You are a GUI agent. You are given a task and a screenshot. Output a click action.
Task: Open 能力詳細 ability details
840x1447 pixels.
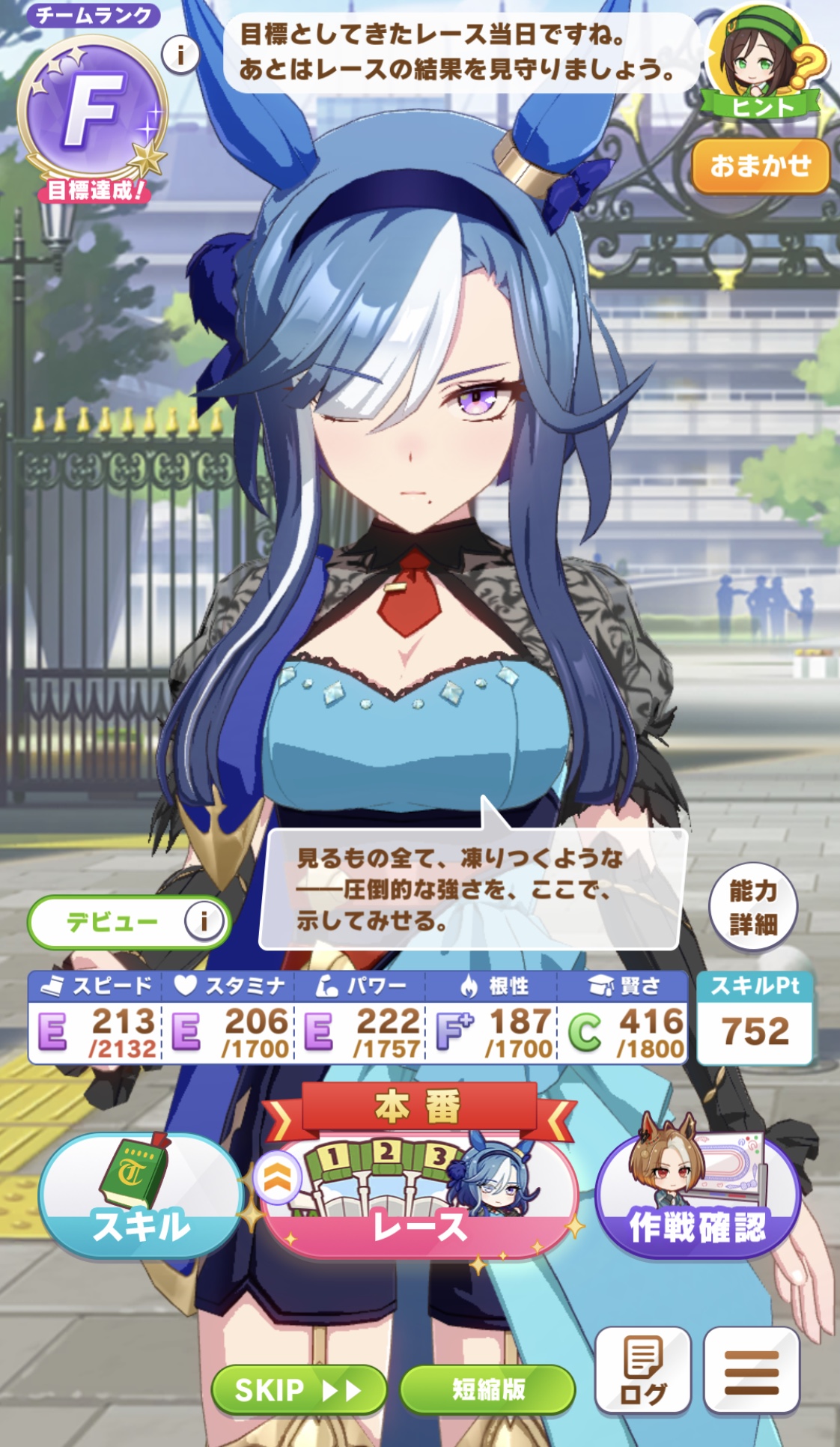point(752,907)
